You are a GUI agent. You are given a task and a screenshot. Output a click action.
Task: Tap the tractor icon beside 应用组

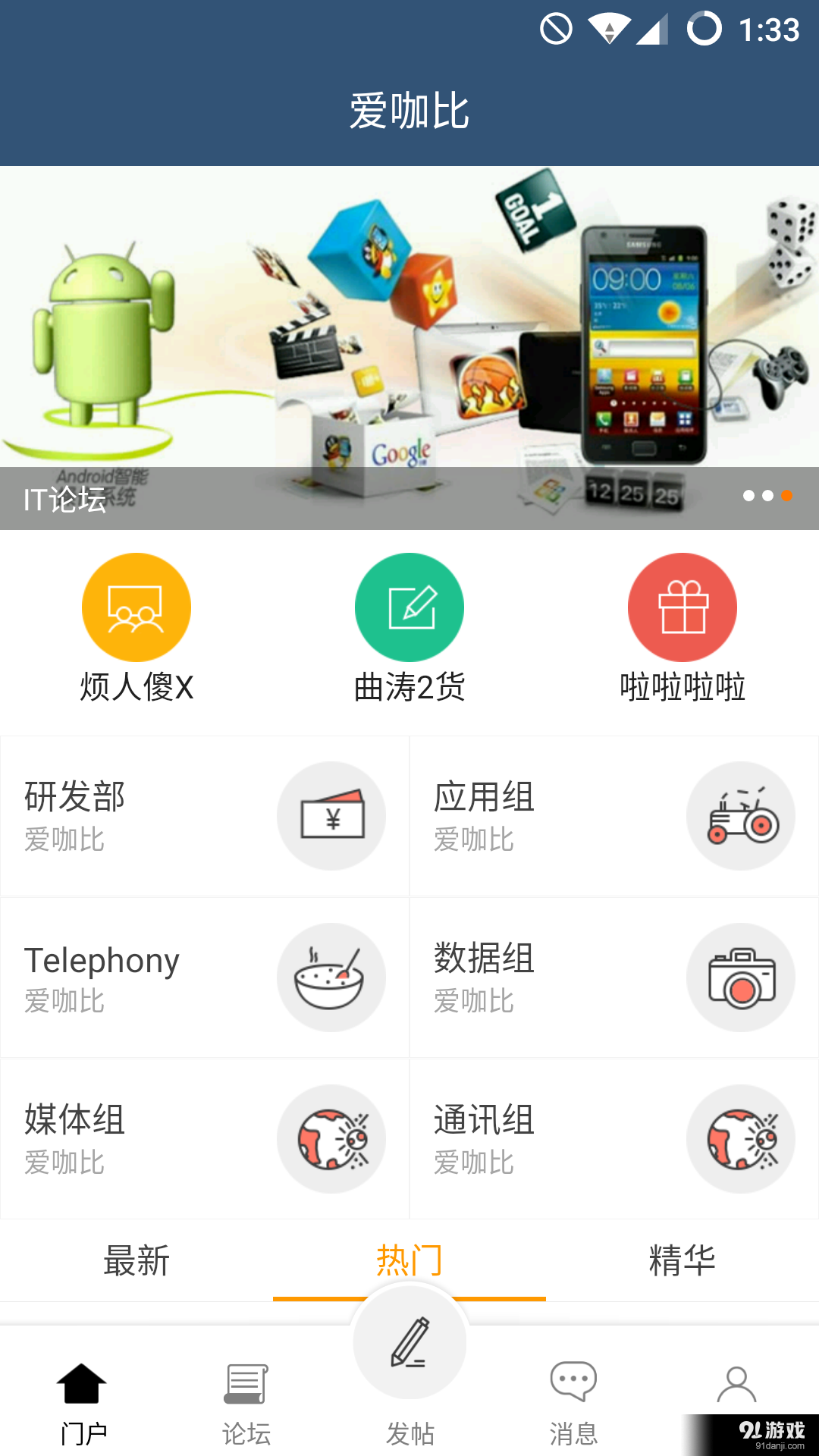click(742, 815)
